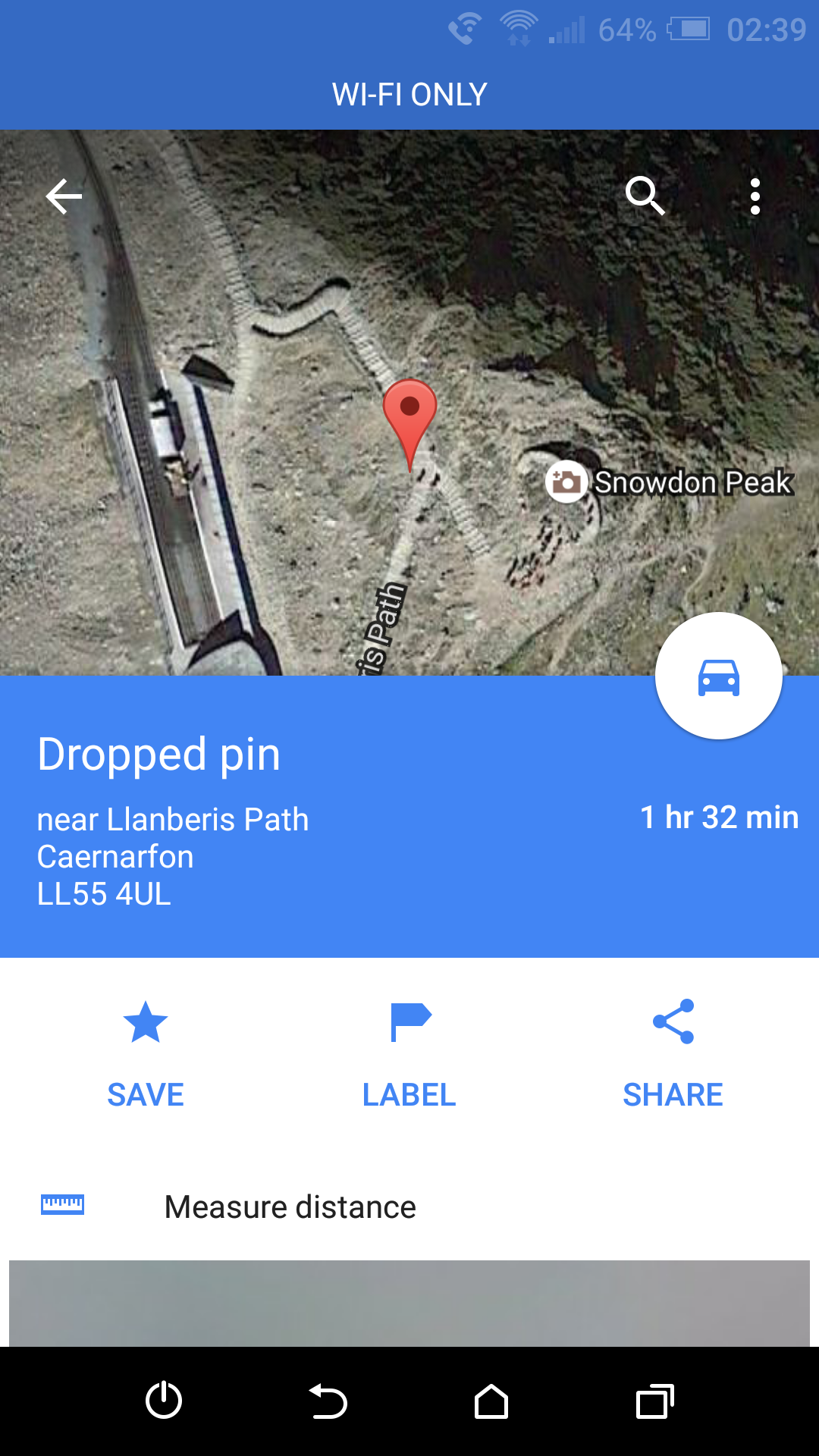
Task: Save the dropped pin location
Action: tap(146, 1055)
